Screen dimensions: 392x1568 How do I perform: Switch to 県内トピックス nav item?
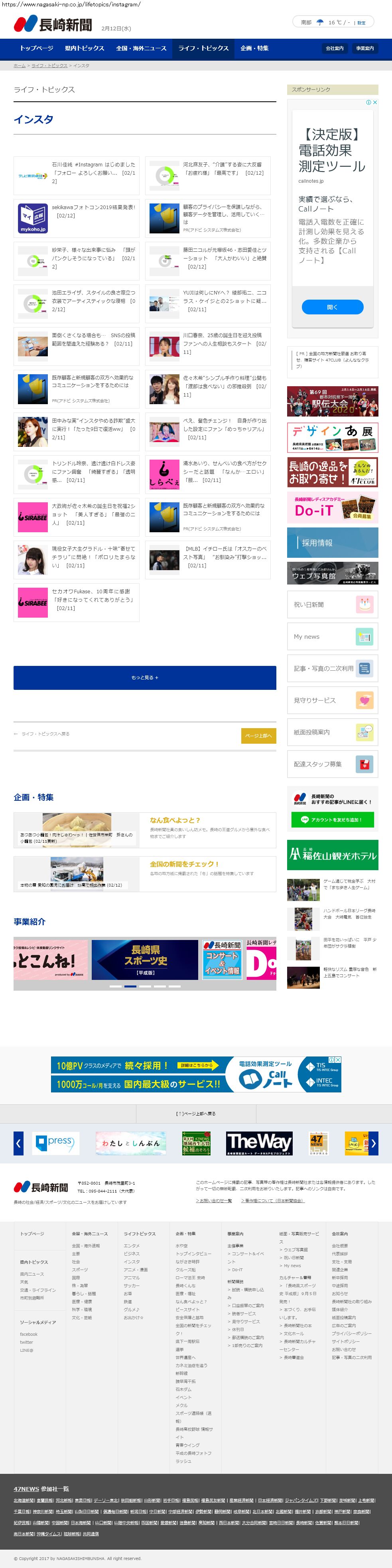(x=85, y=48)
